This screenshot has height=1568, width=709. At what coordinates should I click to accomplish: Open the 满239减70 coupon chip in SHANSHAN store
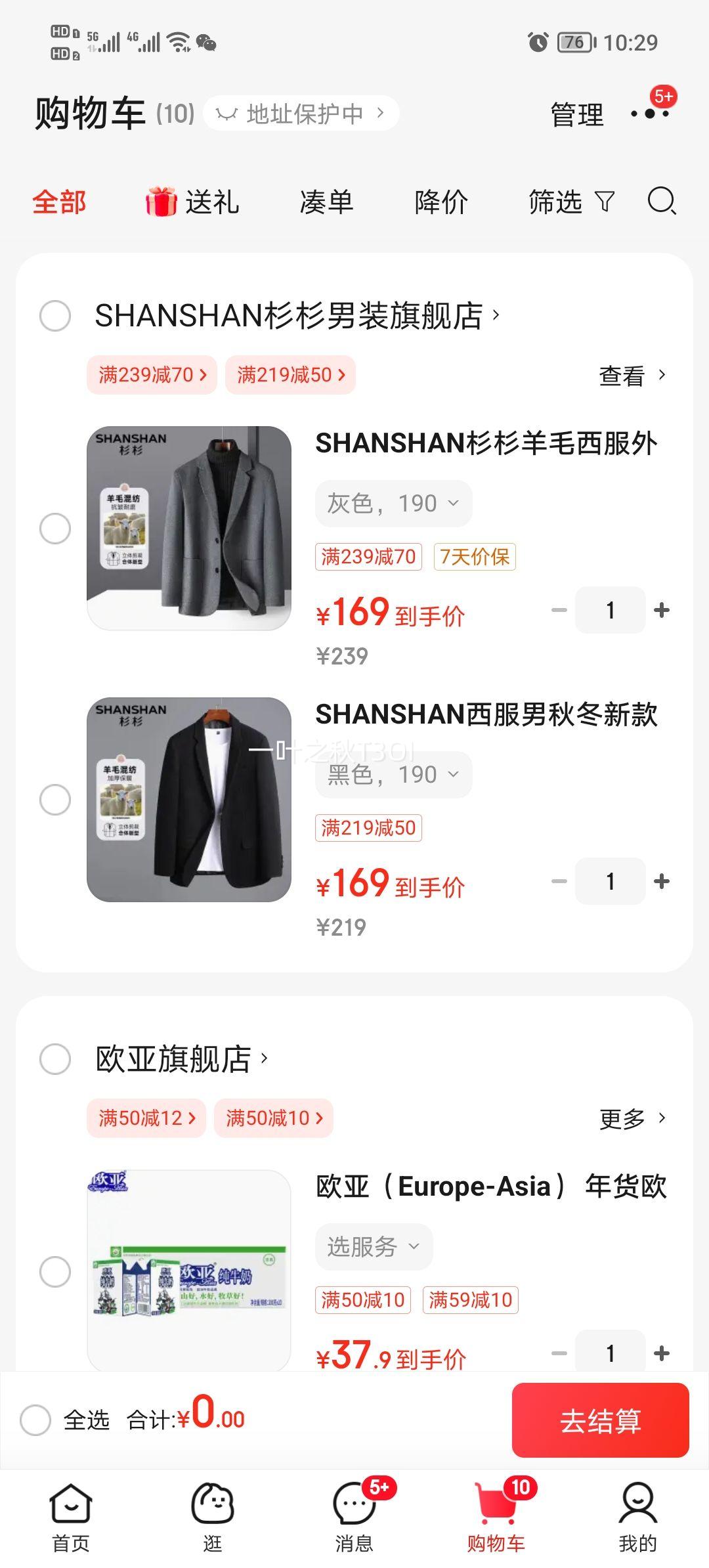point(152,375)
